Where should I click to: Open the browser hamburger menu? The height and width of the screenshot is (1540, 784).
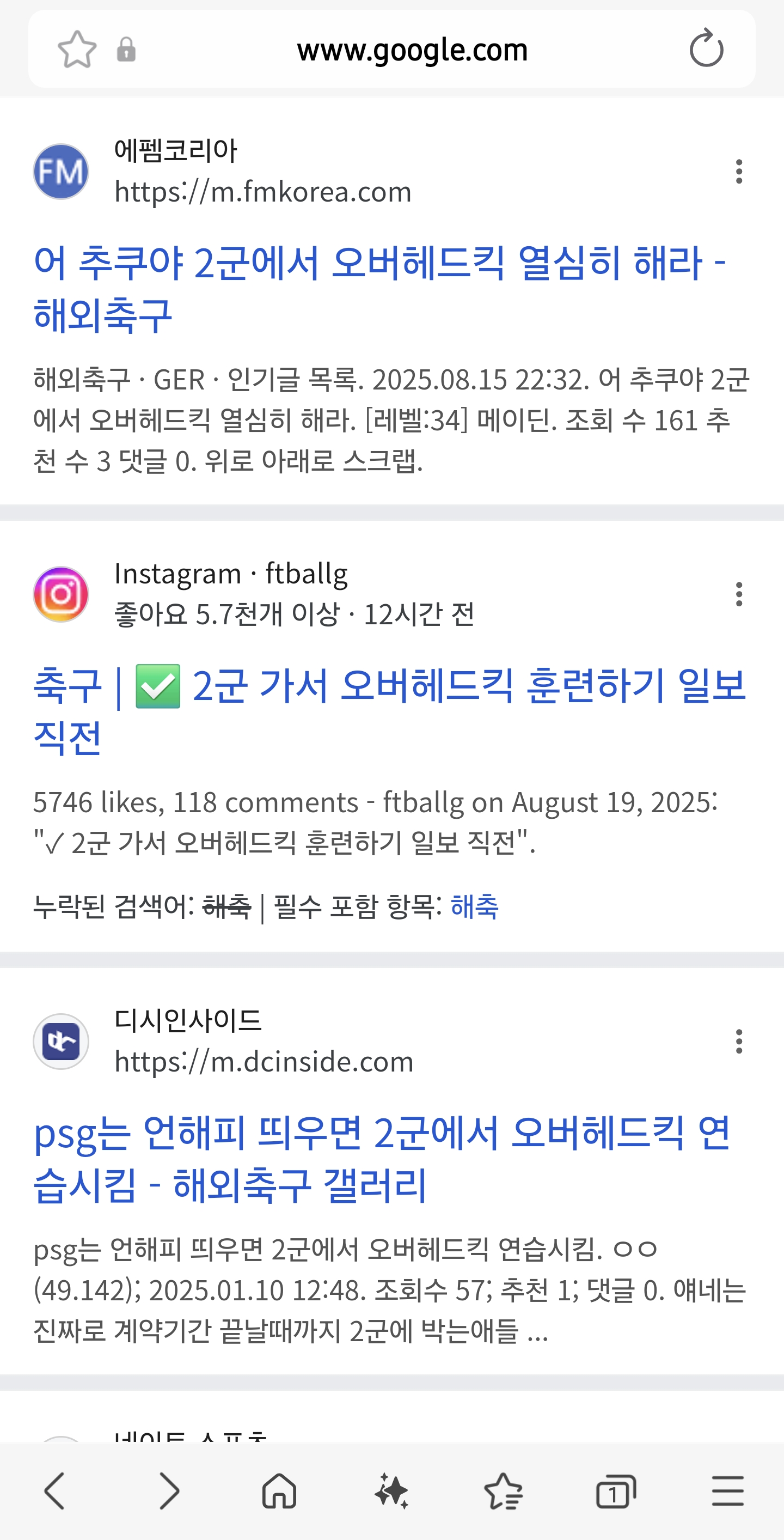coord(728,1491)
